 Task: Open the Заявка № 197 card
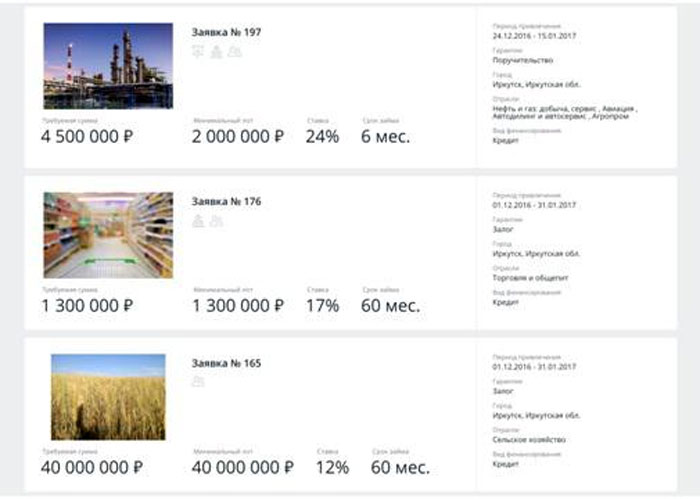click(x=227, y=32)
